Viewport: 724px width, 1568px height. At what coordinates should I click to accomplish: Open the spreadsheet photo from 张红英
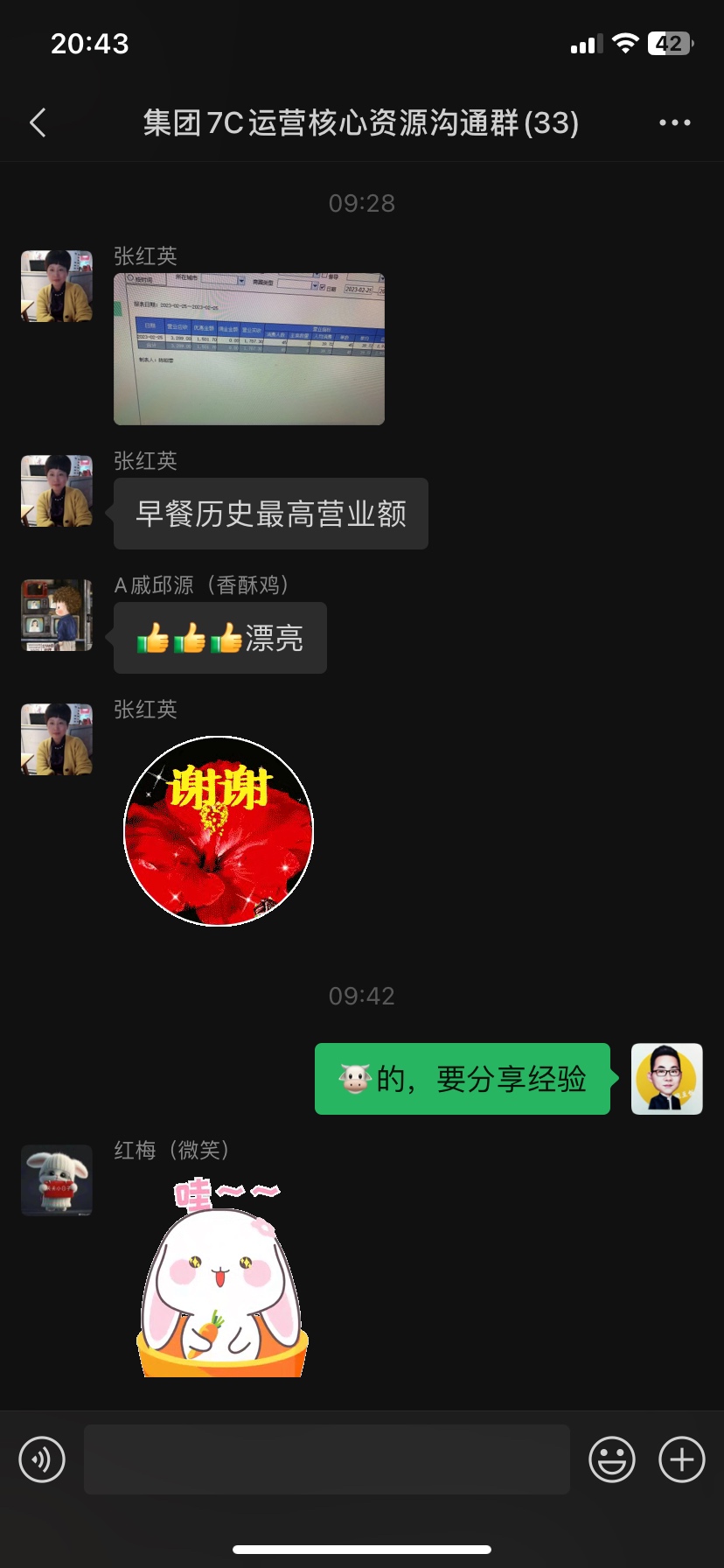(x=249, y=349)
